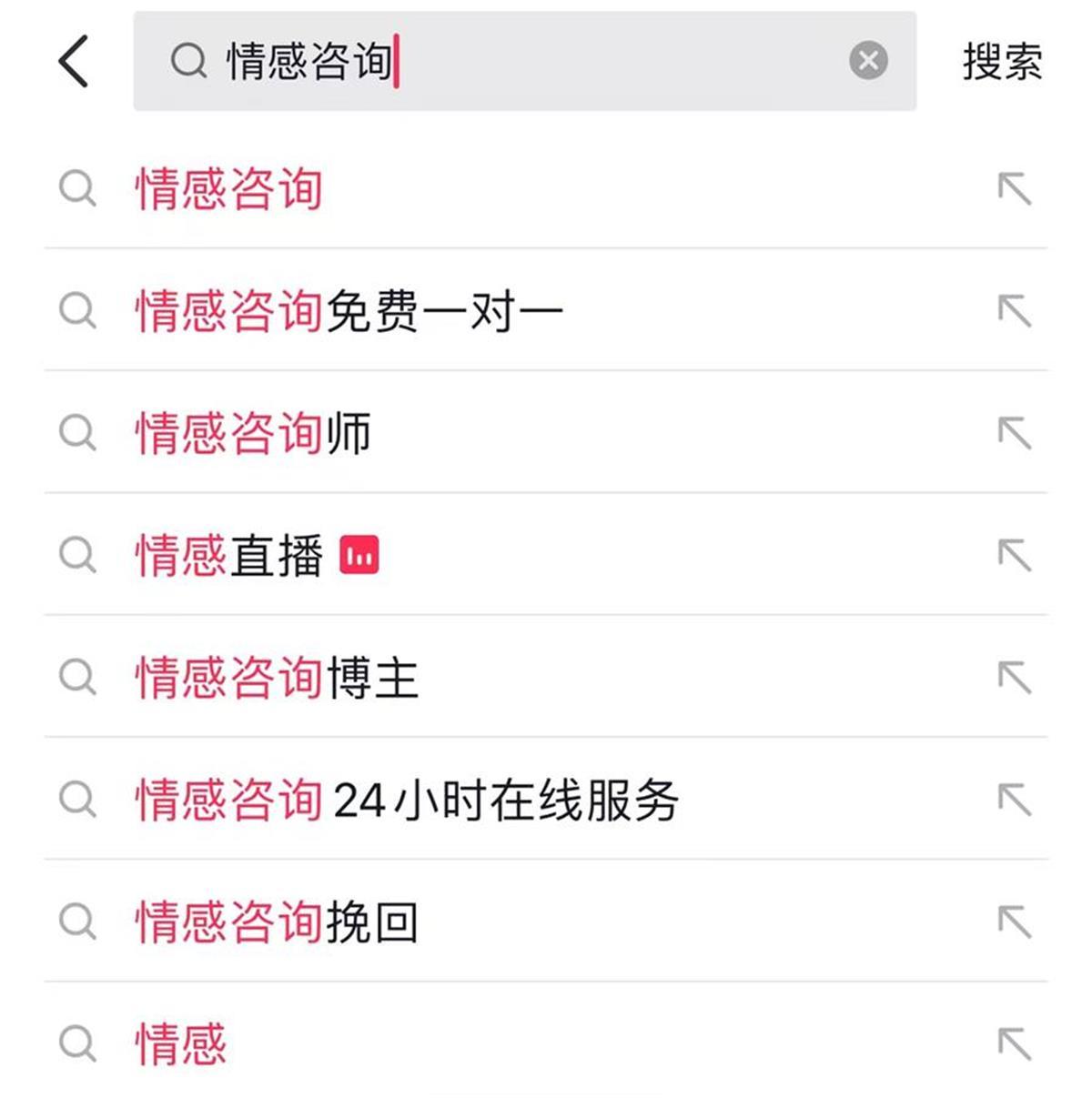Tap the fill arrow beside 情感咨询免费一对一
Image resolution: width=1092 pixels, height=1098 pixels.
click(1015, 311)
